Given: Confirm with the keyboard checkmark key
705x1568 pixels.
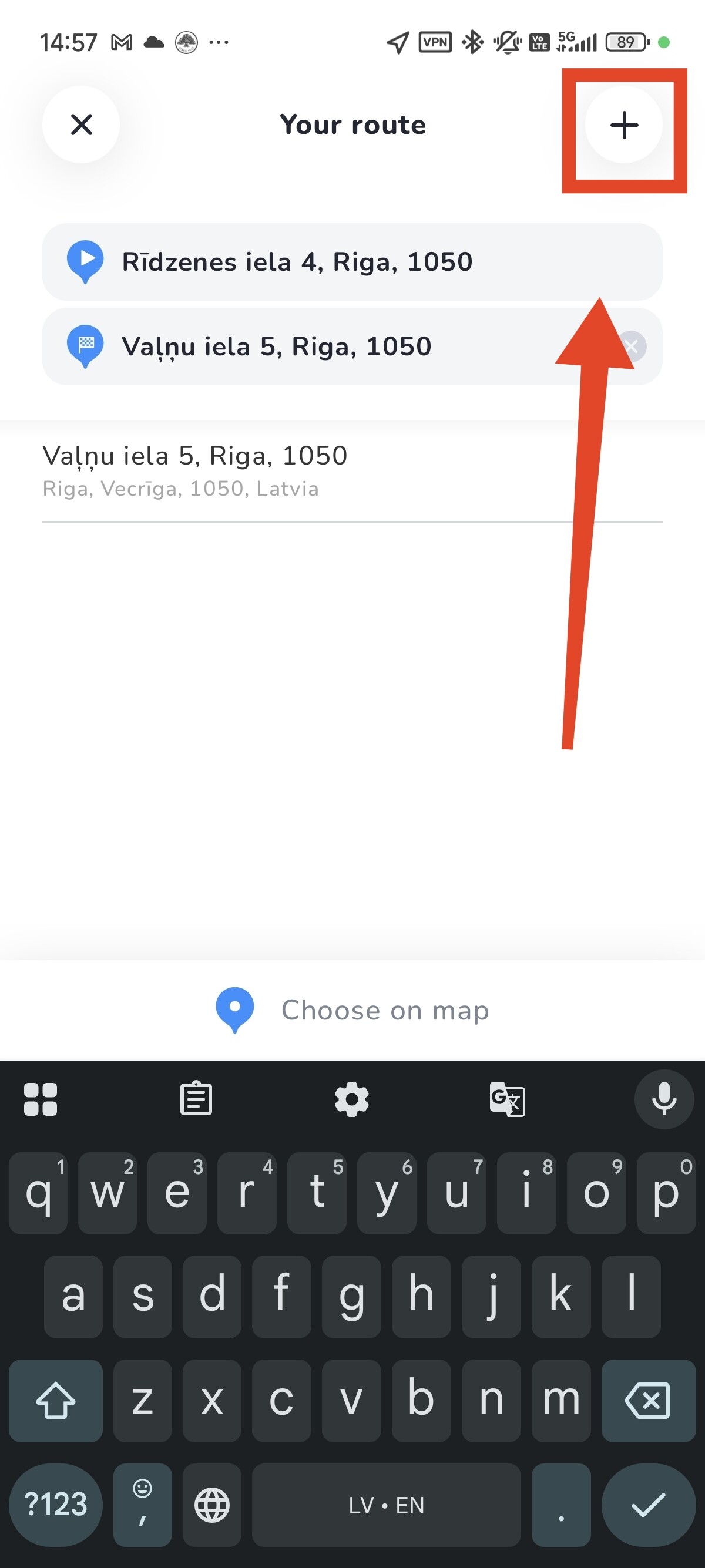Looking at the screenshot, I should tap(648, 1505).
